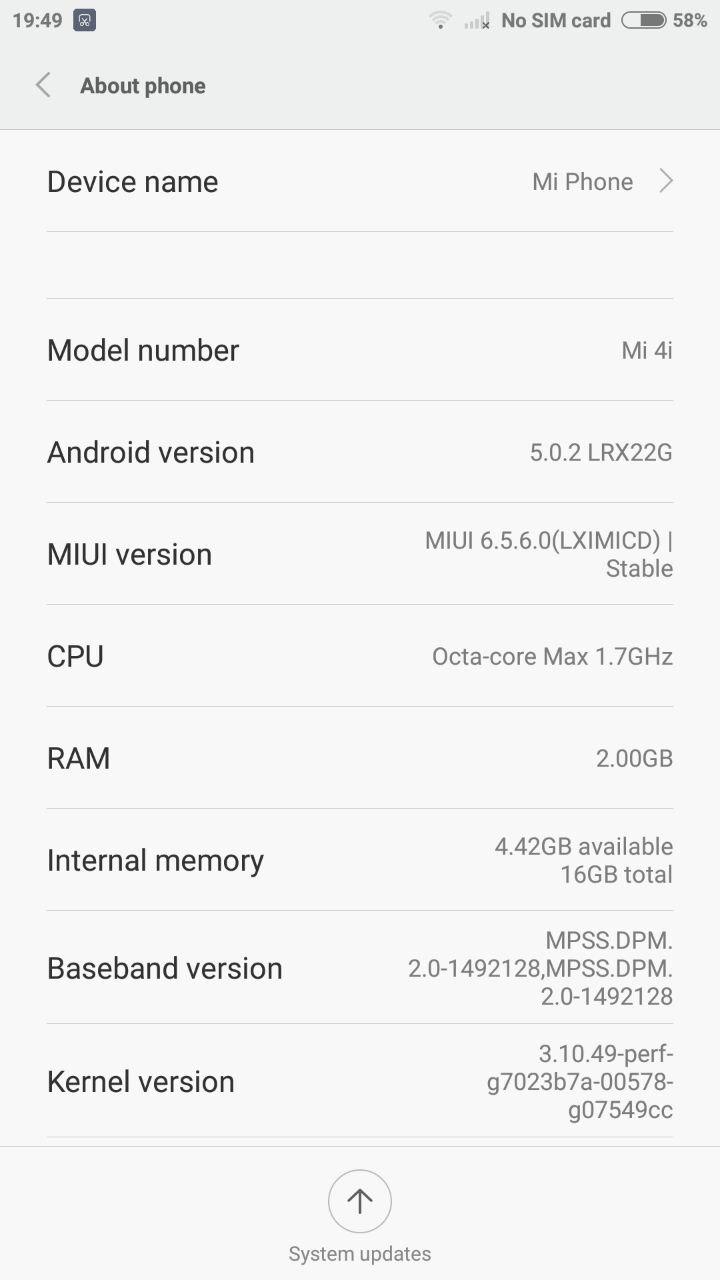Check for System updates

pos(360,1202)
